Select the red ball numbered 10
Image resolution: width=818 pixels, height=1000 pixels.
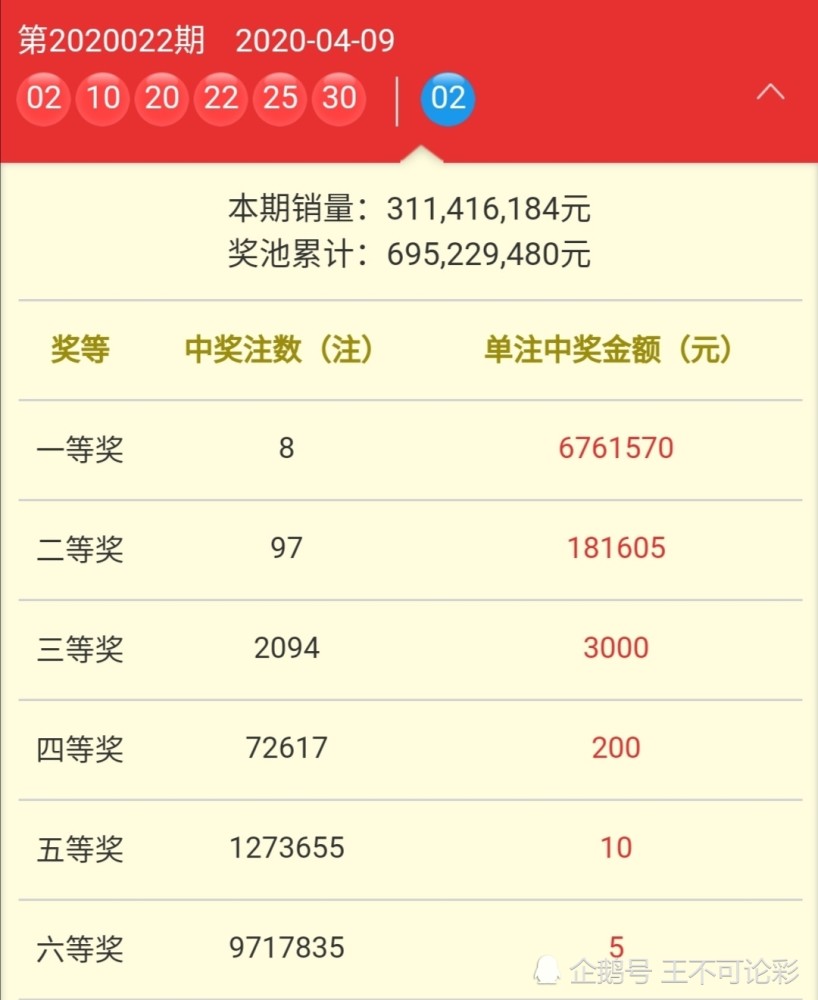[x=102, y=98]
